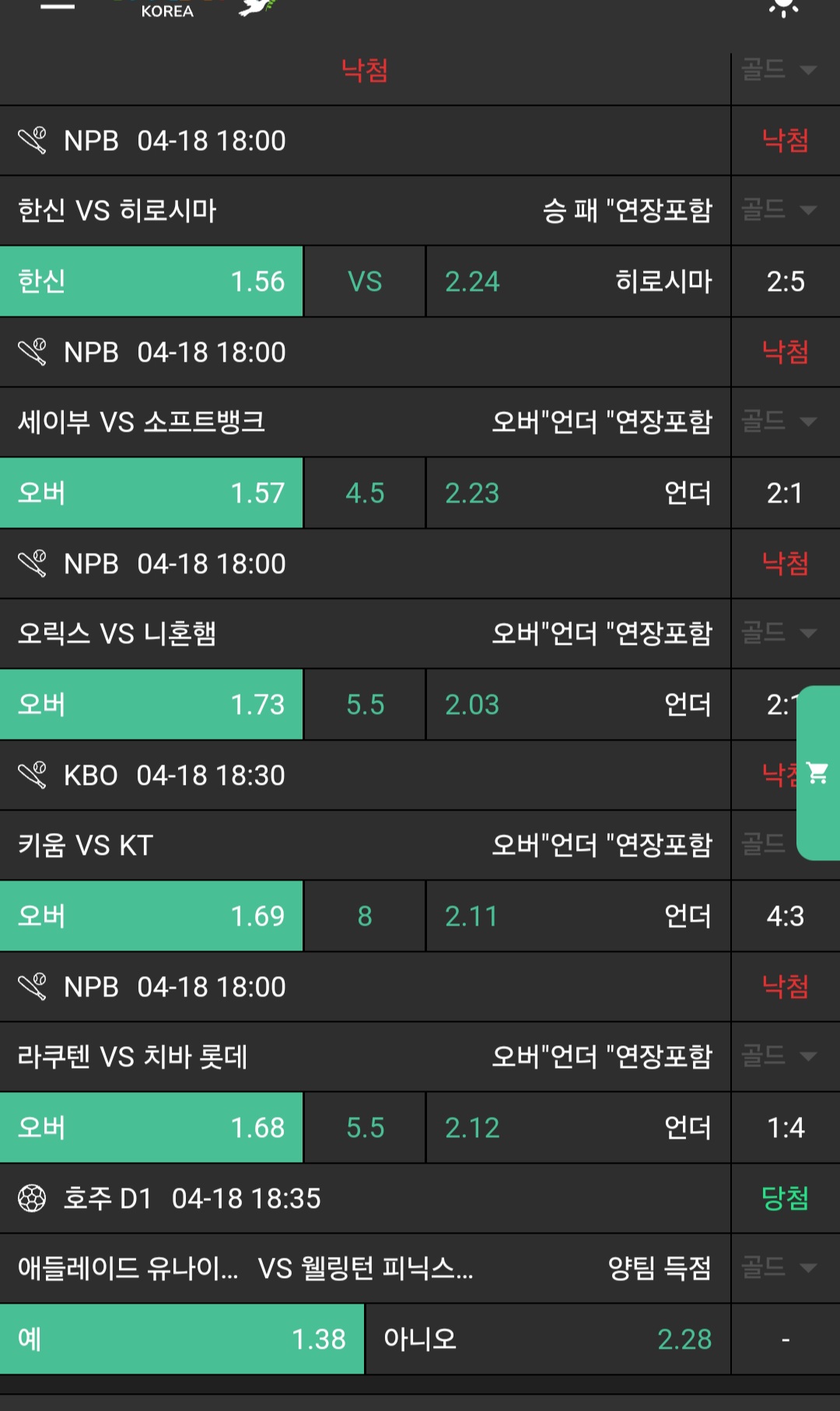Select 예 at odds 1.38
This screenshot has width=840, height=1411.
point(182,1339)
